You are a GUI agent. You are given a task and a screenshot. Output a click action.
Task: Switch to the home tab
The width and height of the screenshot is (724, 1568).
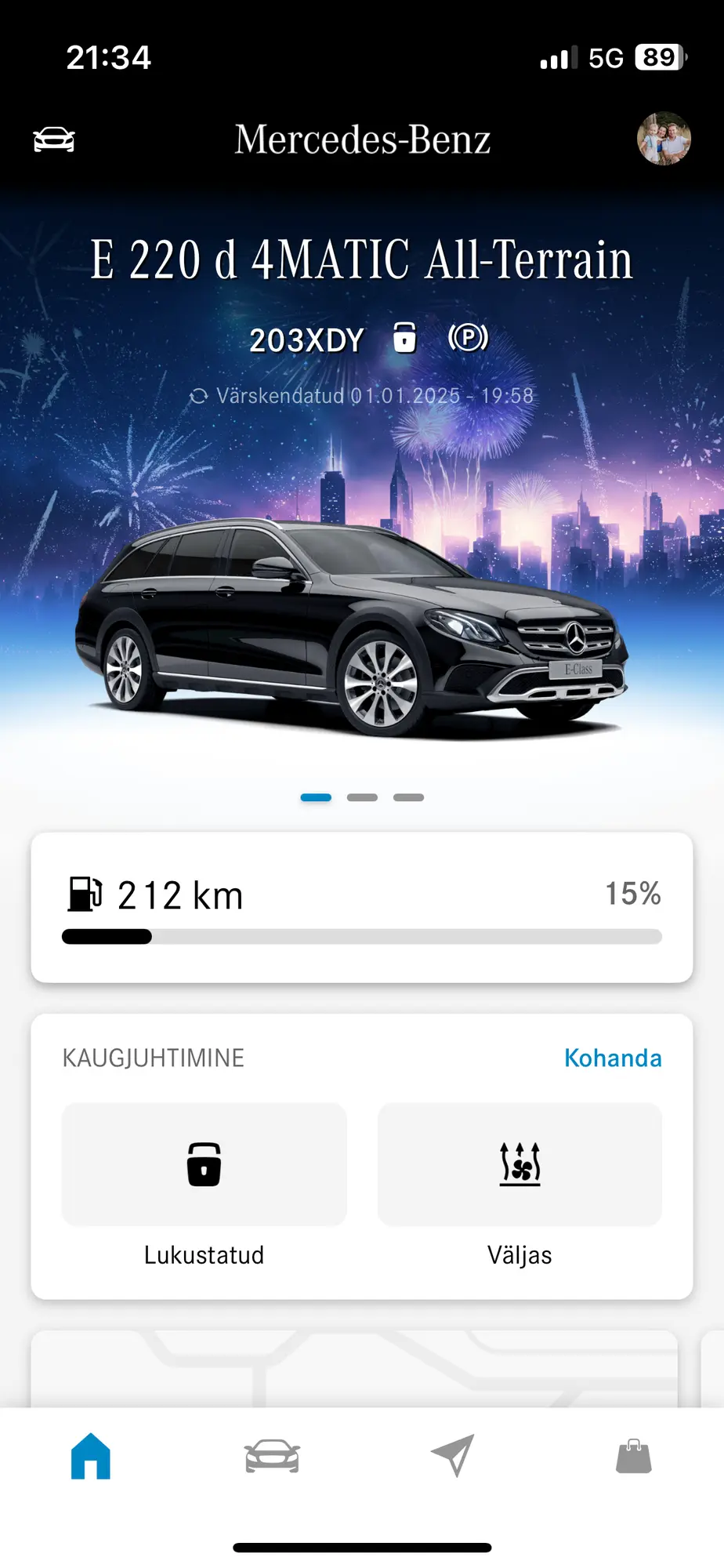point(91,1456)
